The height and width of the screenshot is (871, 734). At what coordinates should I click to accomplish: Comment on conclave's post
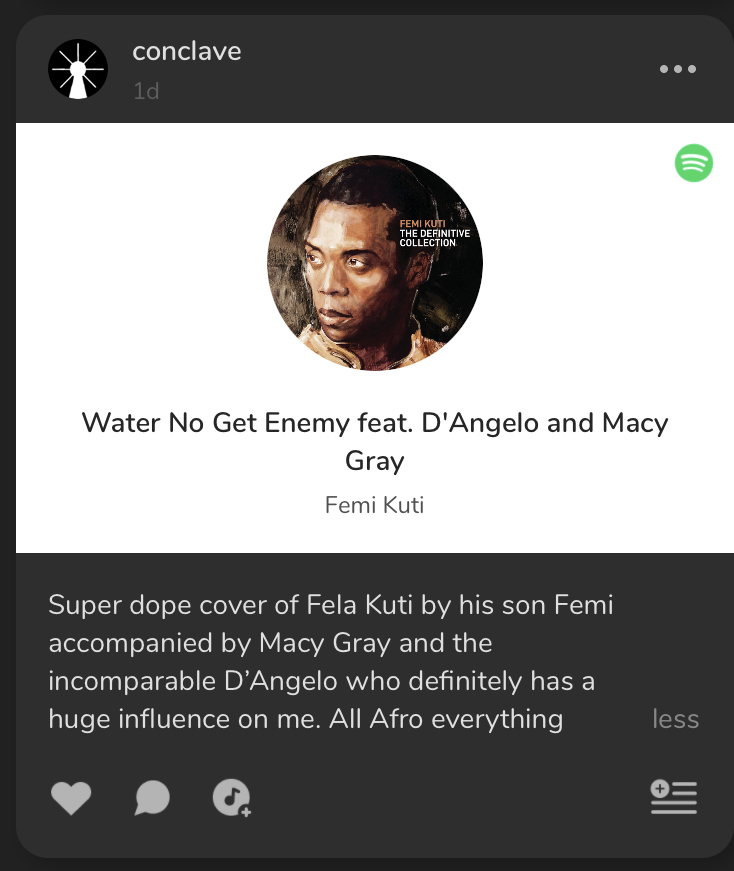tap(152, 797)
